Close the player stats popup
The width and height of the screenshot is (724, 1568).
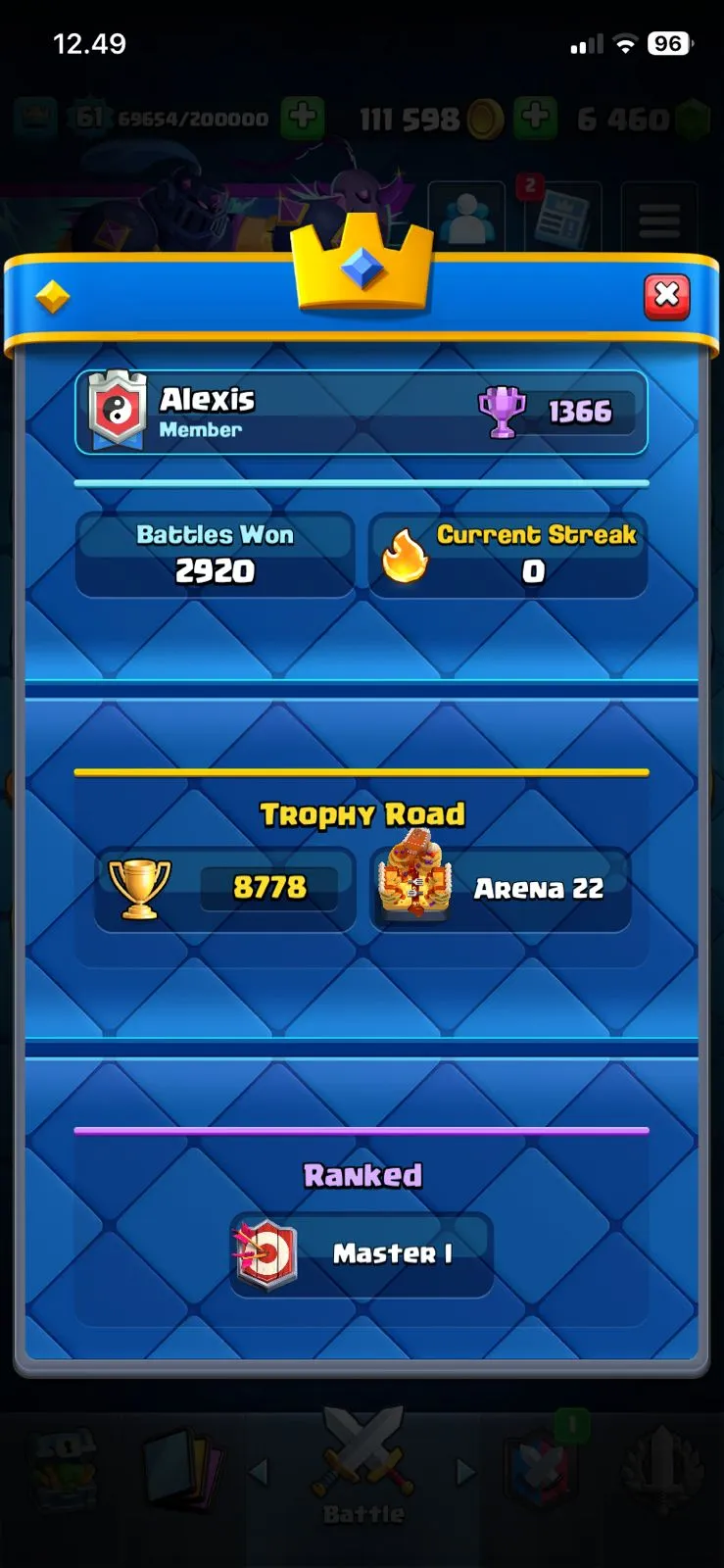coord(667,296)
